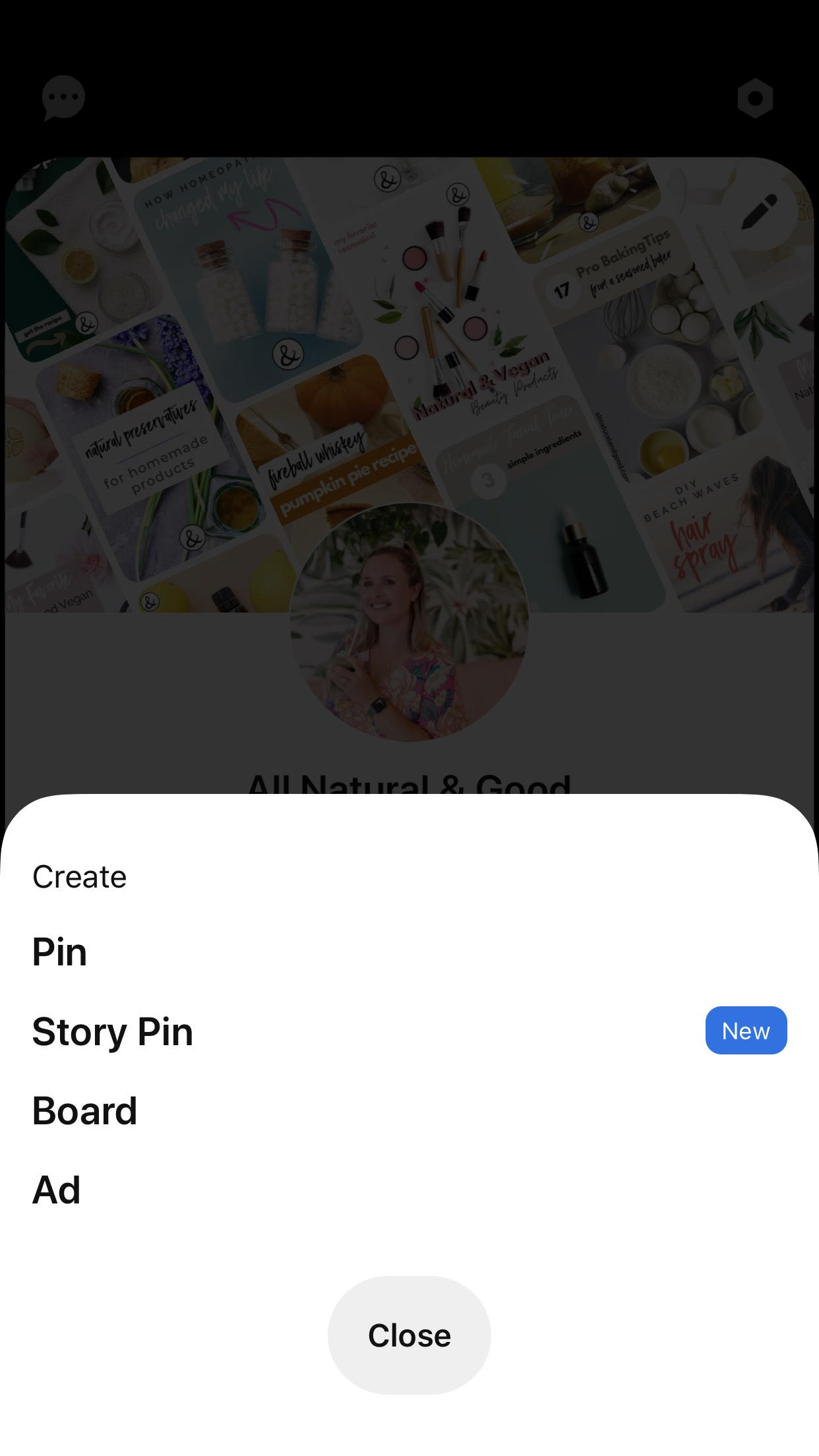Choose Board to create a new board
This screenshot has width=819, height=1456.
click(x=85, y=1111)
